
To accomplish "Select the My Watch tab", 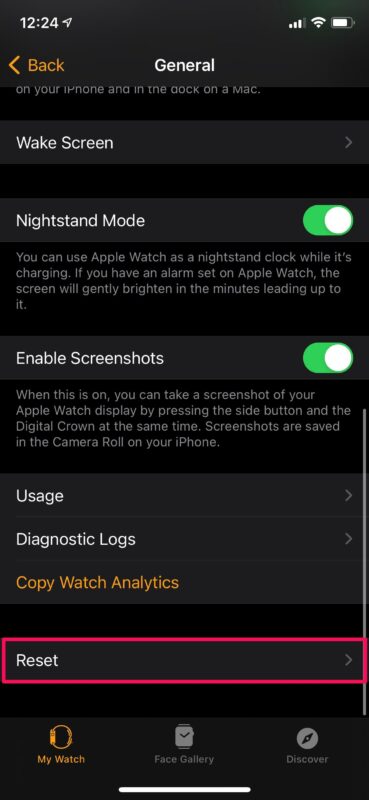I will click(61, 744).
